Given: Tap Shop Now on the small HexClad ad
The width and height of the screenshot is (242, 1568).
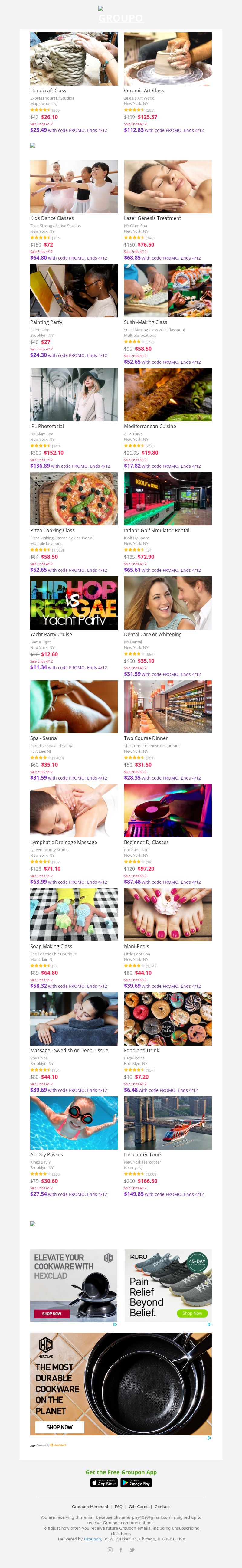Looking at the screenshot, I should coord(52,1314).
